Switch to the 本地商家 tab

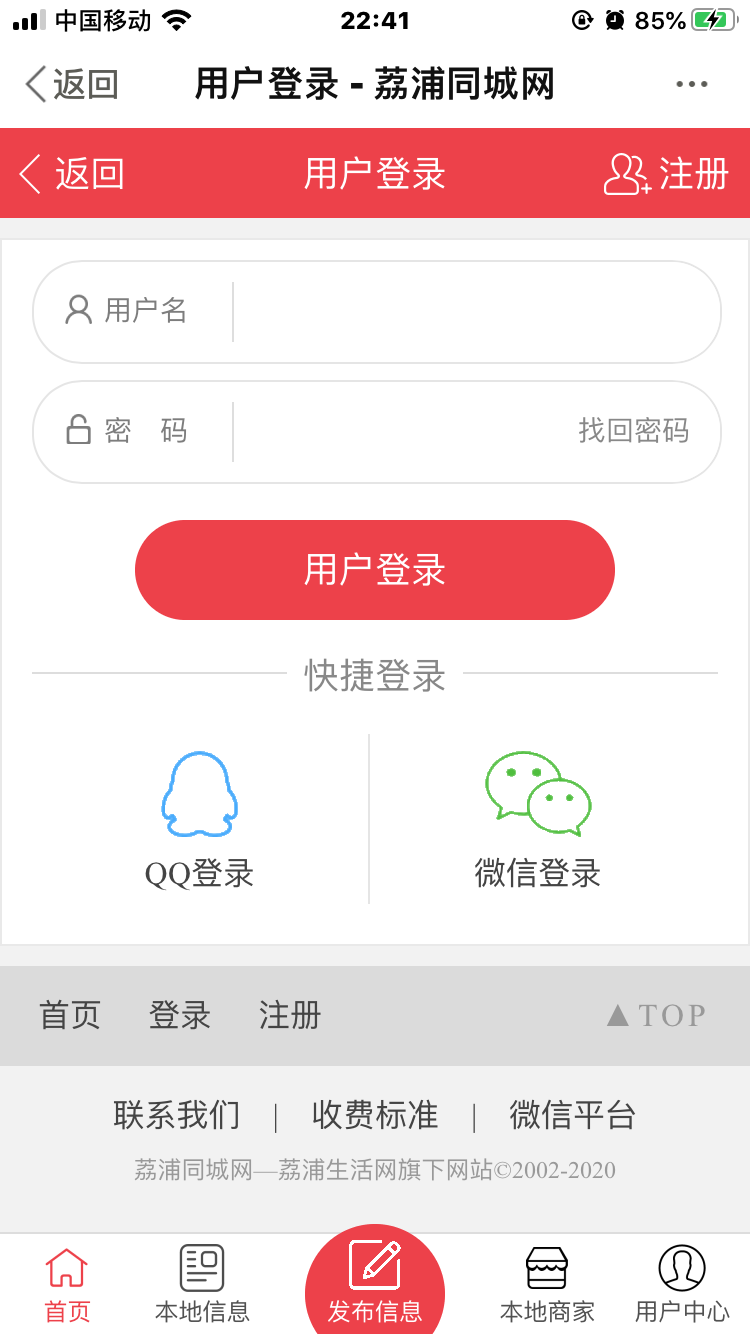pyautogui.click(x=547, y=1284)
